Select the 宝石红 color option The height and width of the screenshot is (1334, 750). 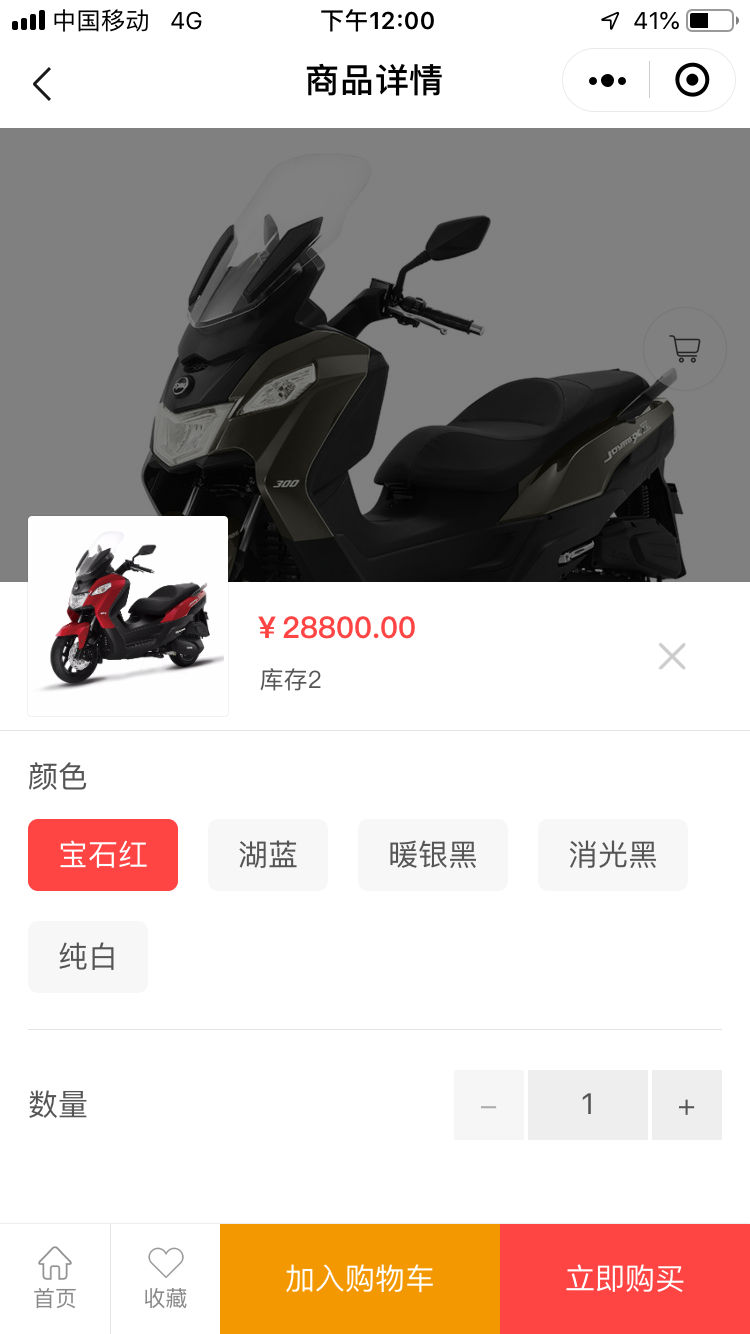click(103, 855)
